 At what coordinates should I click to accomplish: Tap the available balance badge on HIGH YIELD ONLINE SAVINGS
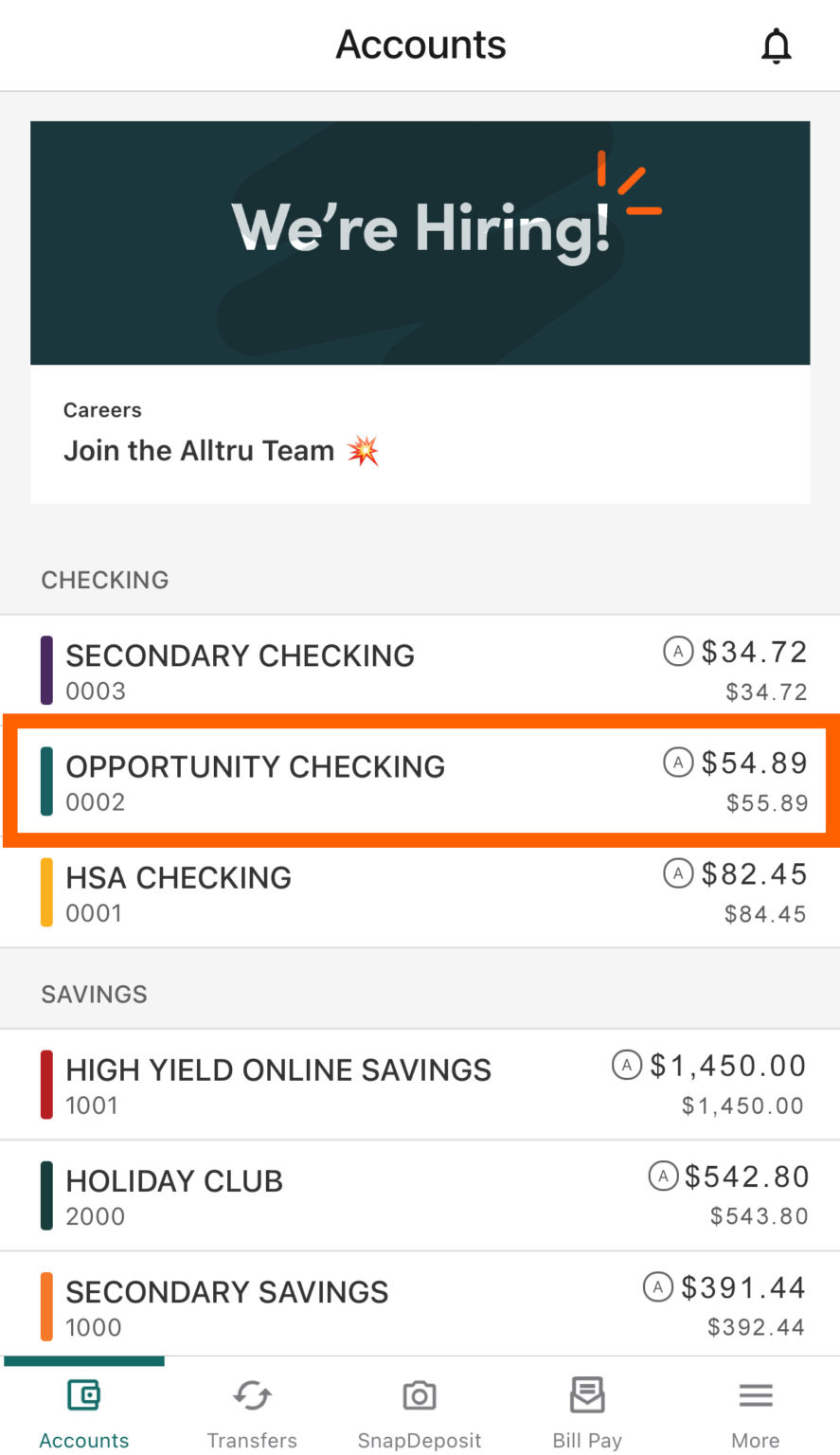(627, 1065)
